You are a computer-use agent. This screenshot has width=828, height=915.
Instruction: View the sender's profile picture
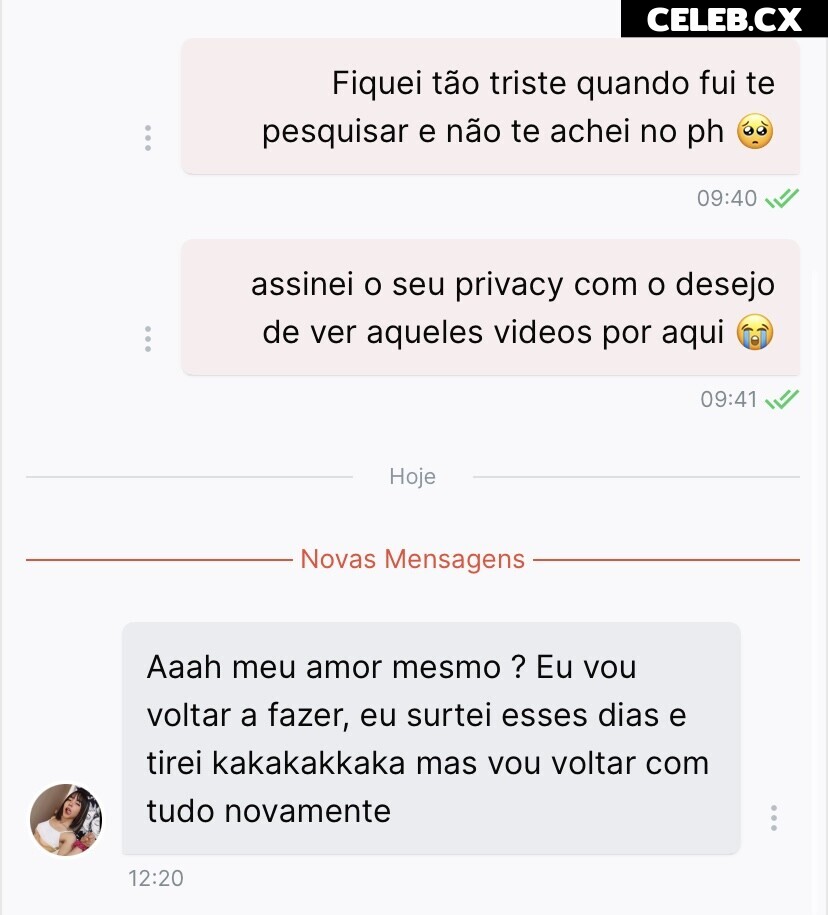pos(66,820)
